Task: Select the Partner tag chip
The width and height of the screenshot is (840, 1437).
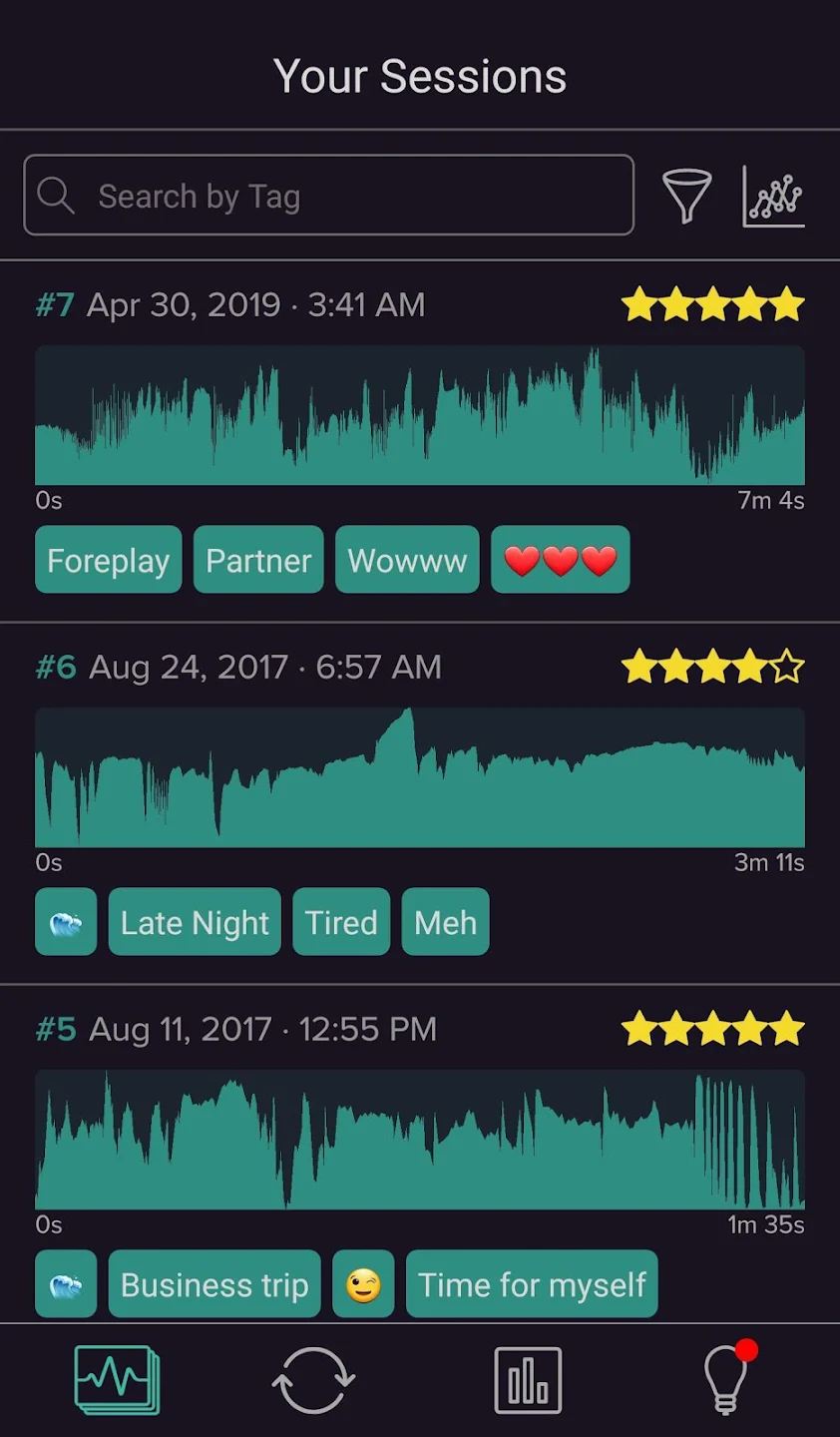Action: (x=258, y=560)
